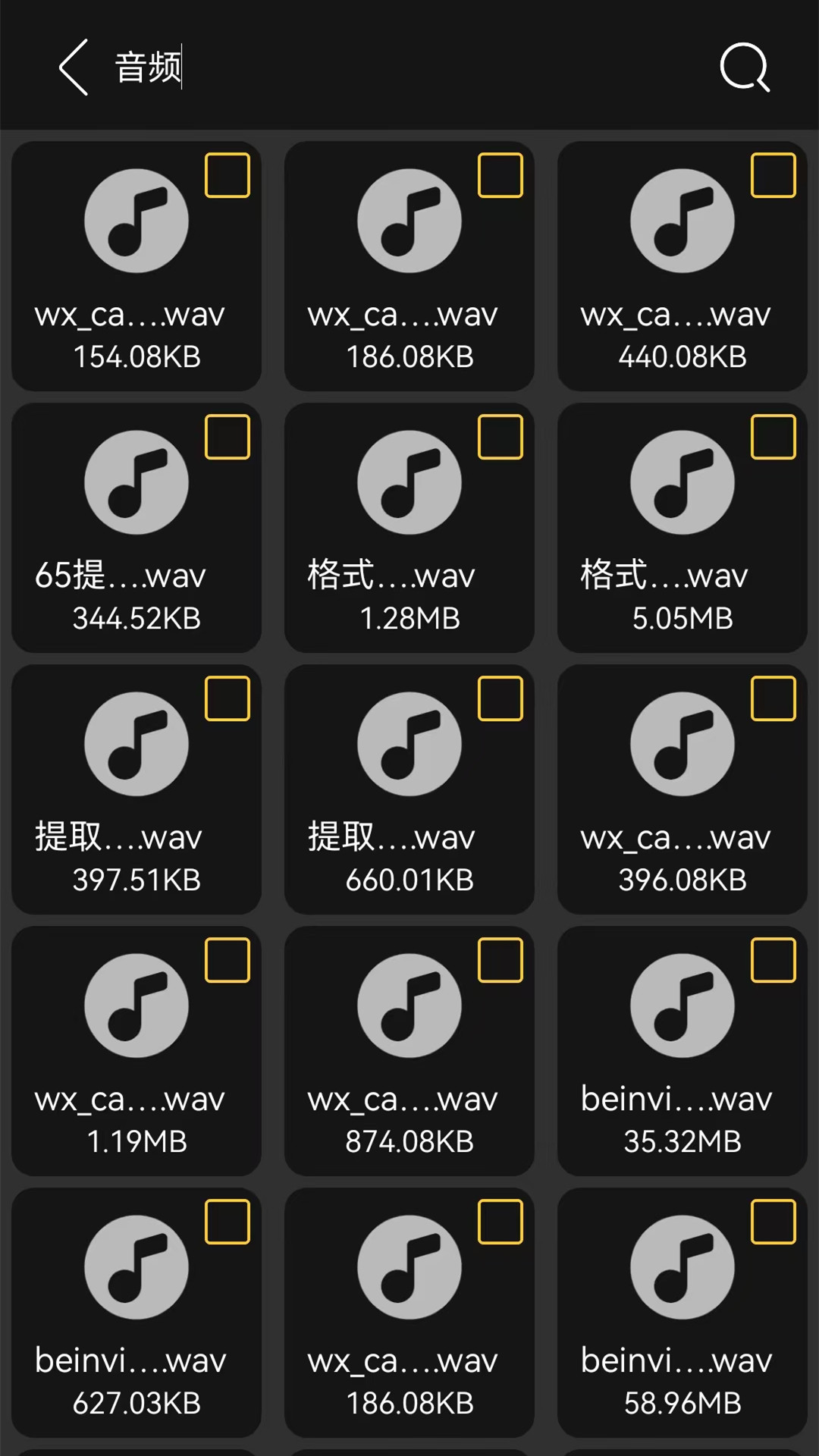
Task: Select the checkbox of the 440.08KB wx_ca file
Action: (x=774, y=177)
